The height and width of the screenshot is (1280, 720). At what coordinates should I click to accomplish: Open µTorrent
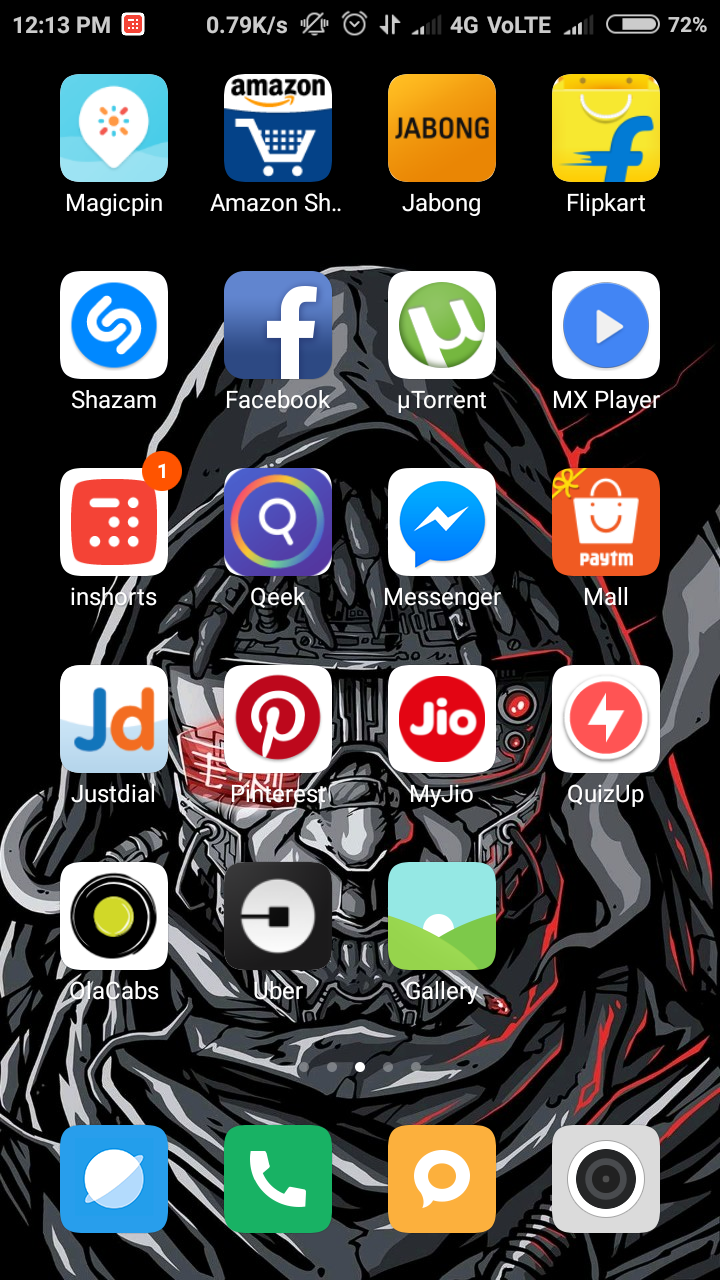442,325
